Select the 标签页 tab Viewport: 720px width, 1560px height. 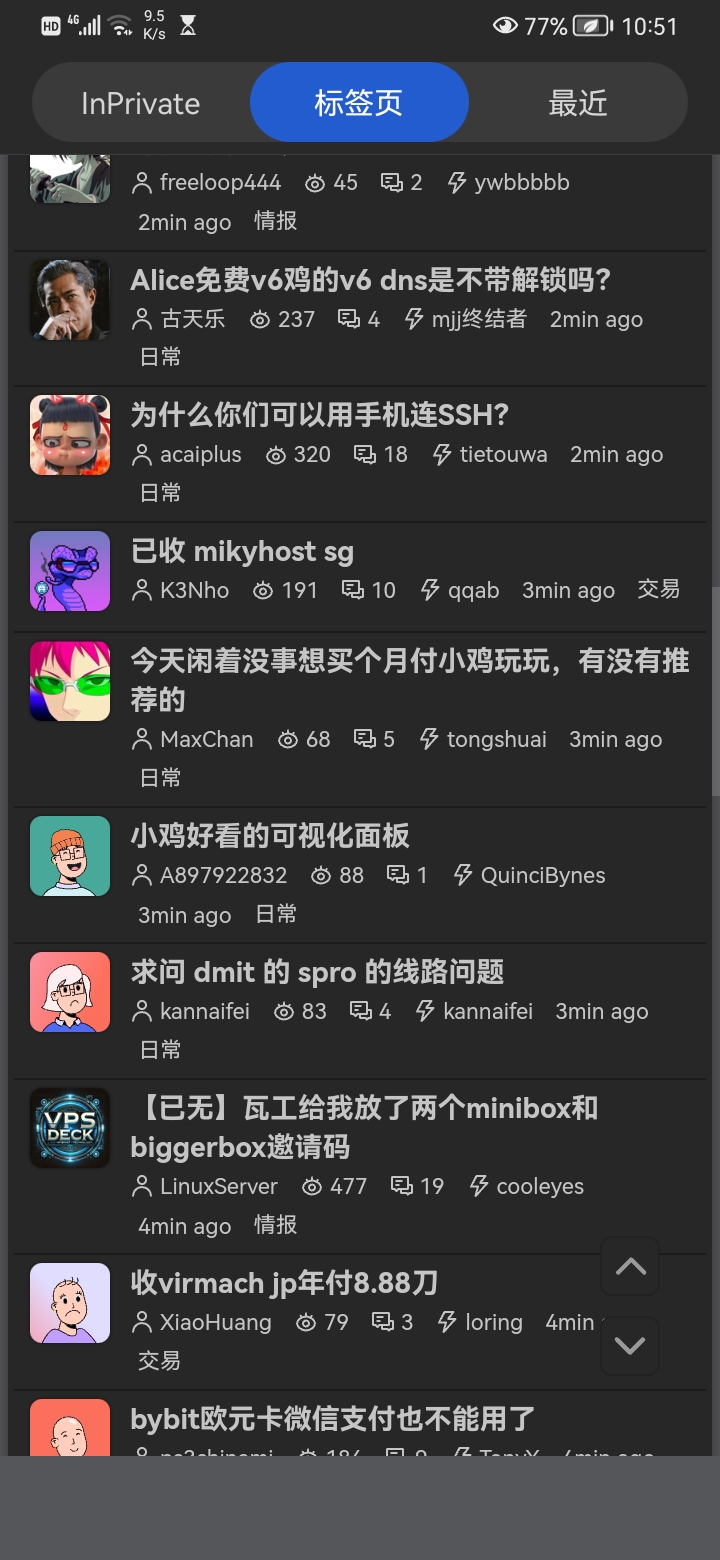(x=359, y=103)
